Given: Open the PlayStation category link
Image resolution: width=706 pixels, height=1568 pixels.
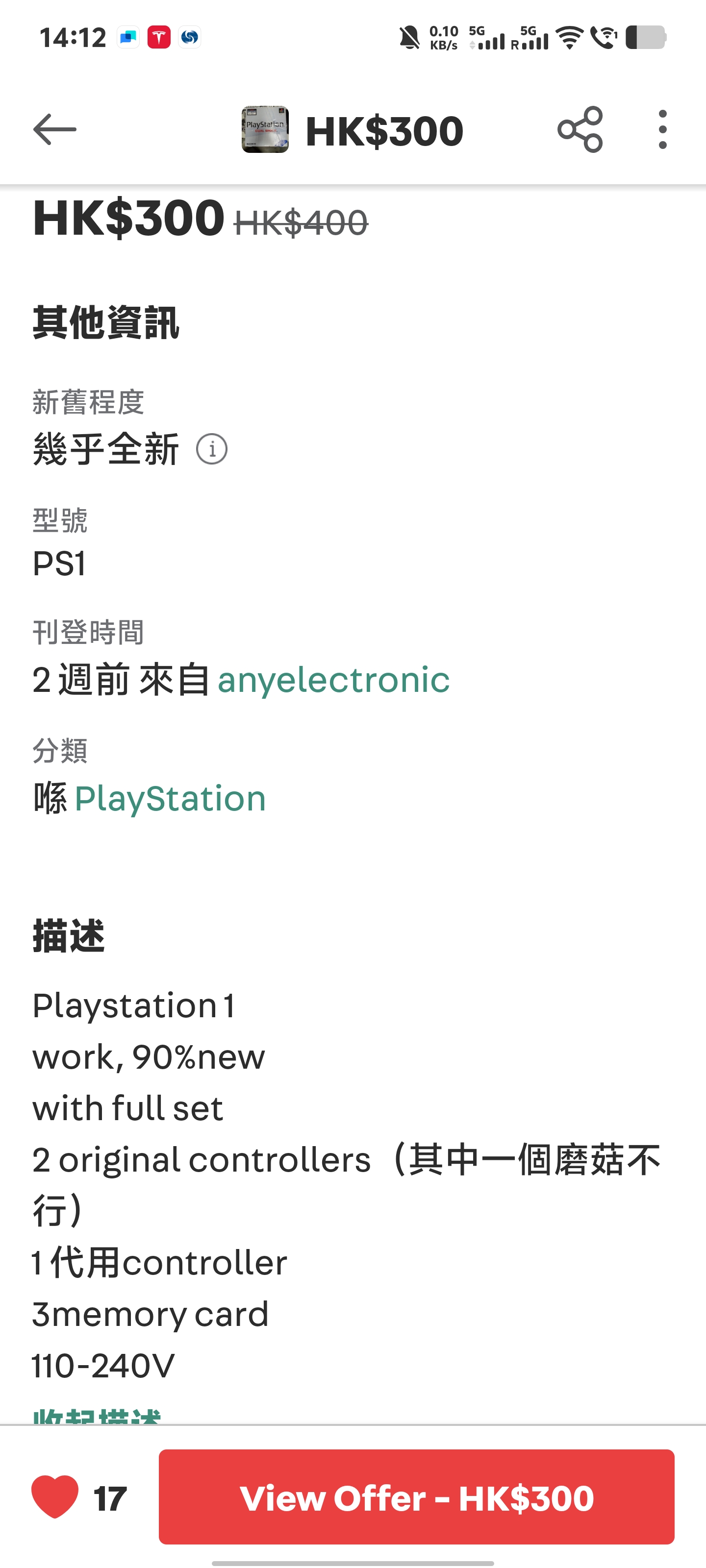Looking at the screenshot, I should [170, 799].
